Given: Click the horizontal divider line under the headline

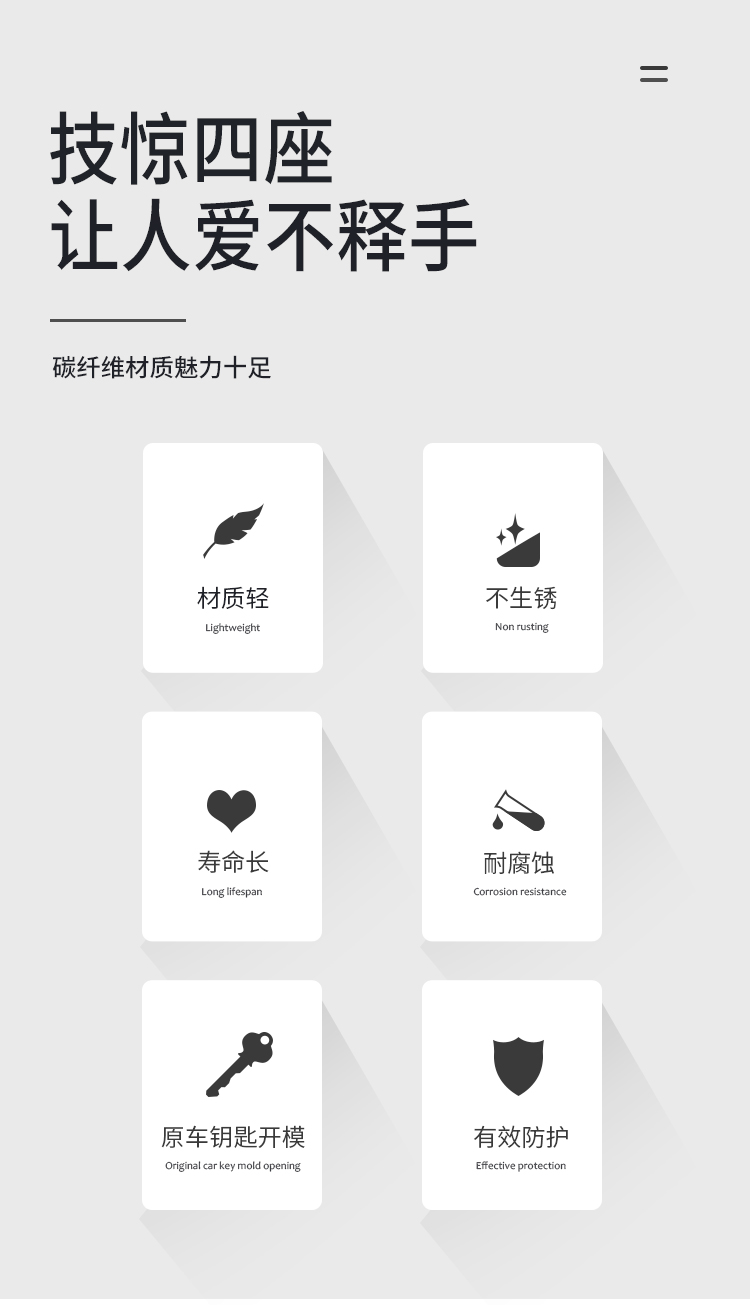Looking at the screenshot, I should [117, 318].
